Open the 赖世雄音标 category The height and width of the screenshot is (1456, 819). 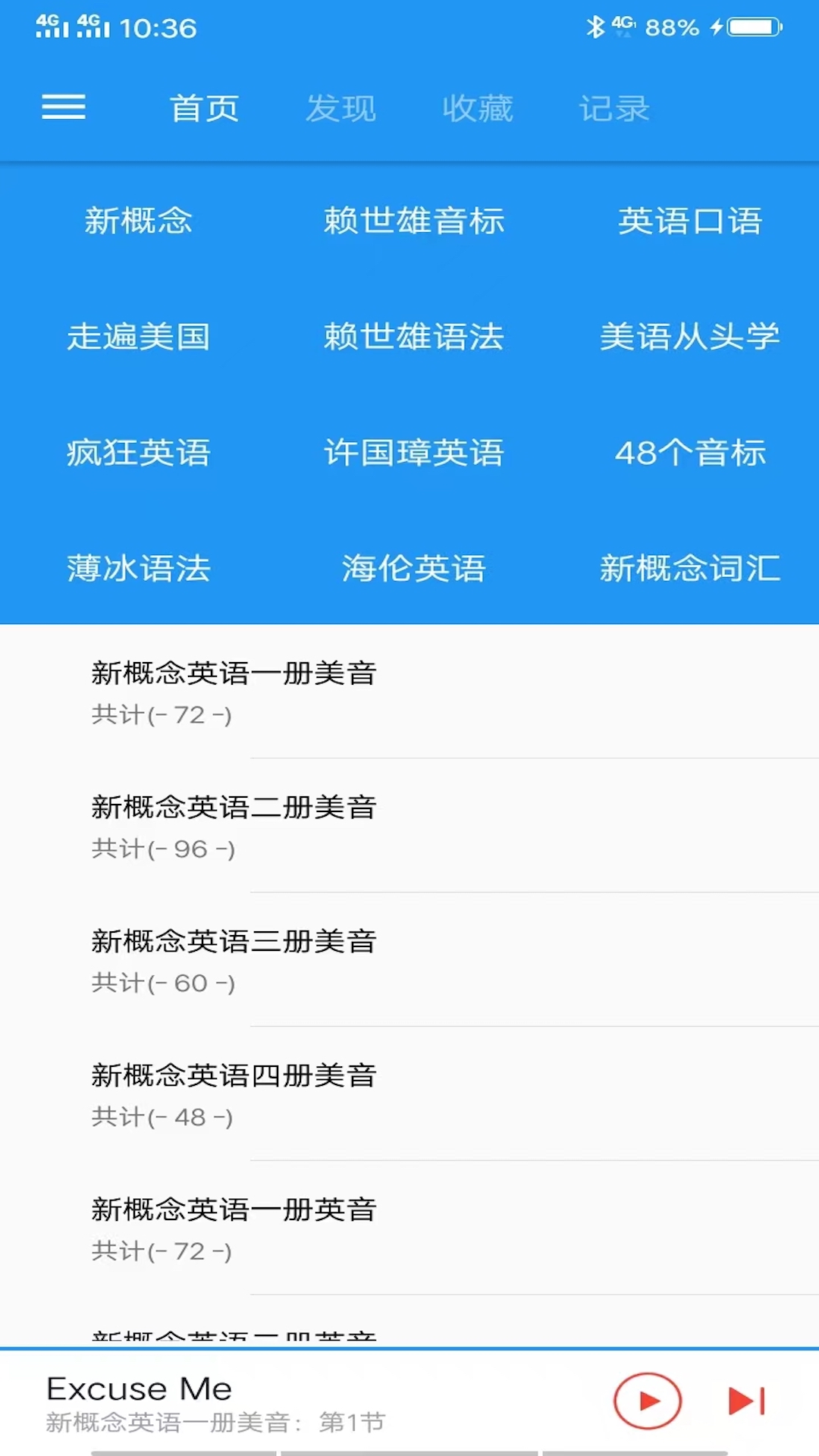tap(414, 221)
